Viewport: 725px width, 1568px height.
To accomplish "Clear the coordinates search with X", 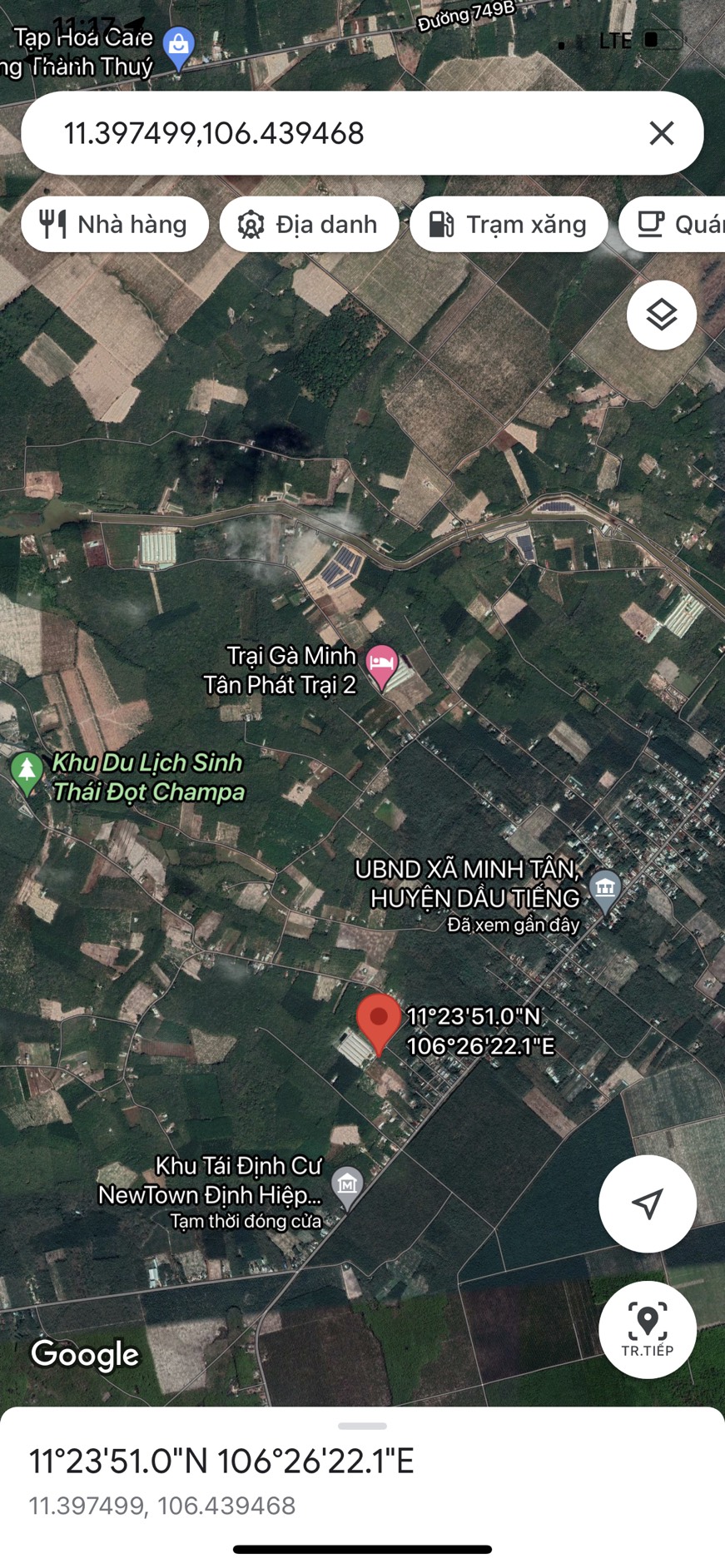I will tap(661, 133).
